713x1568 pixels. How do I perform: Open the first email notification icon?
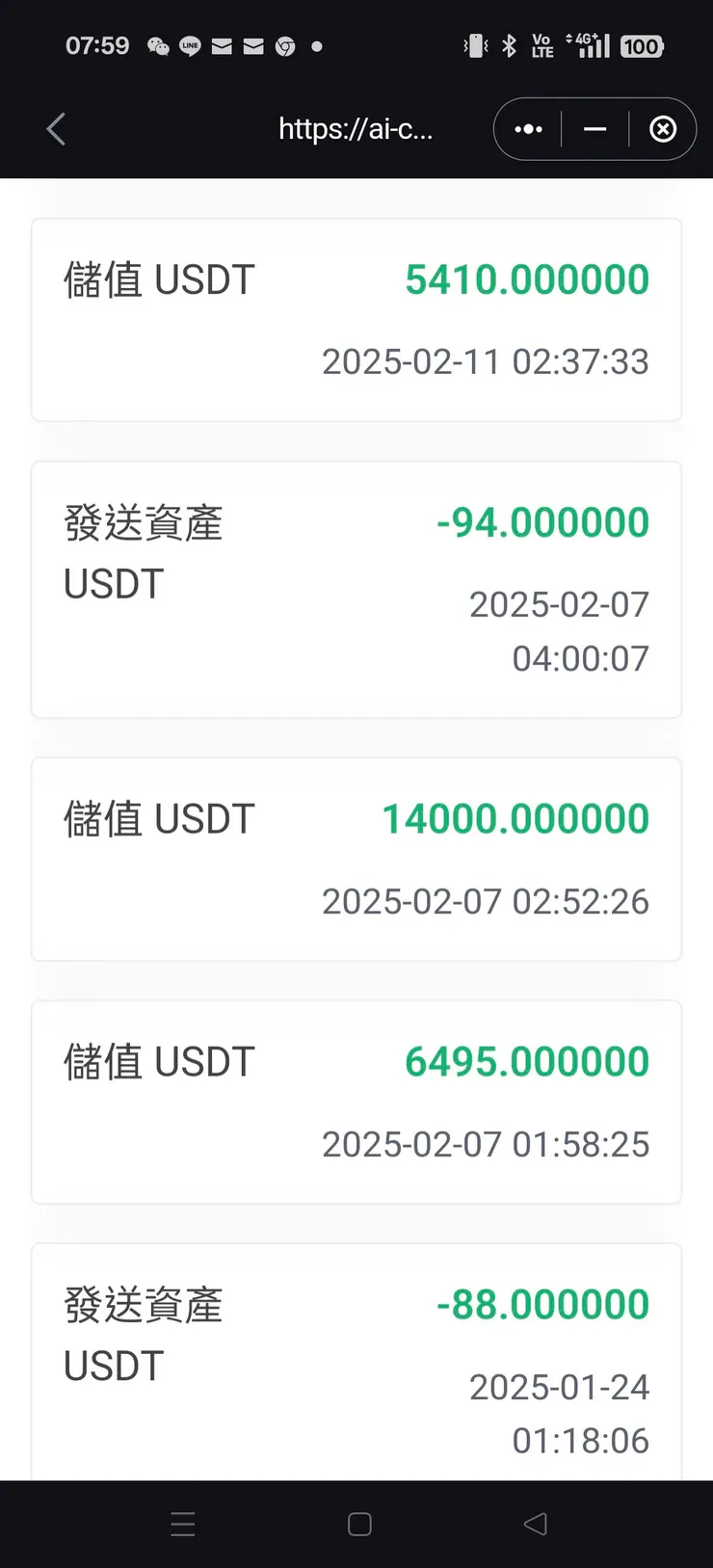(x=221, y=46)
